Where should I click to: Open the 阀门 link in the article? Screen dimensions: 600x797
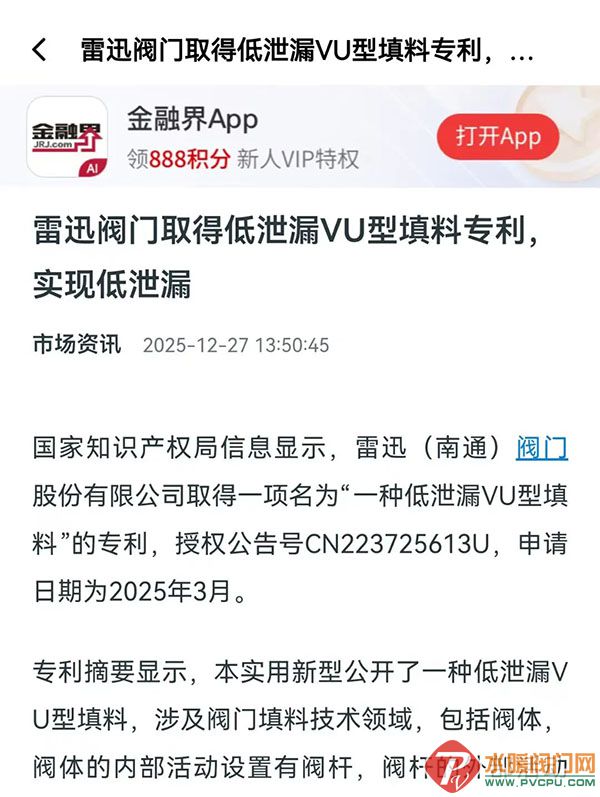(541, 448)
